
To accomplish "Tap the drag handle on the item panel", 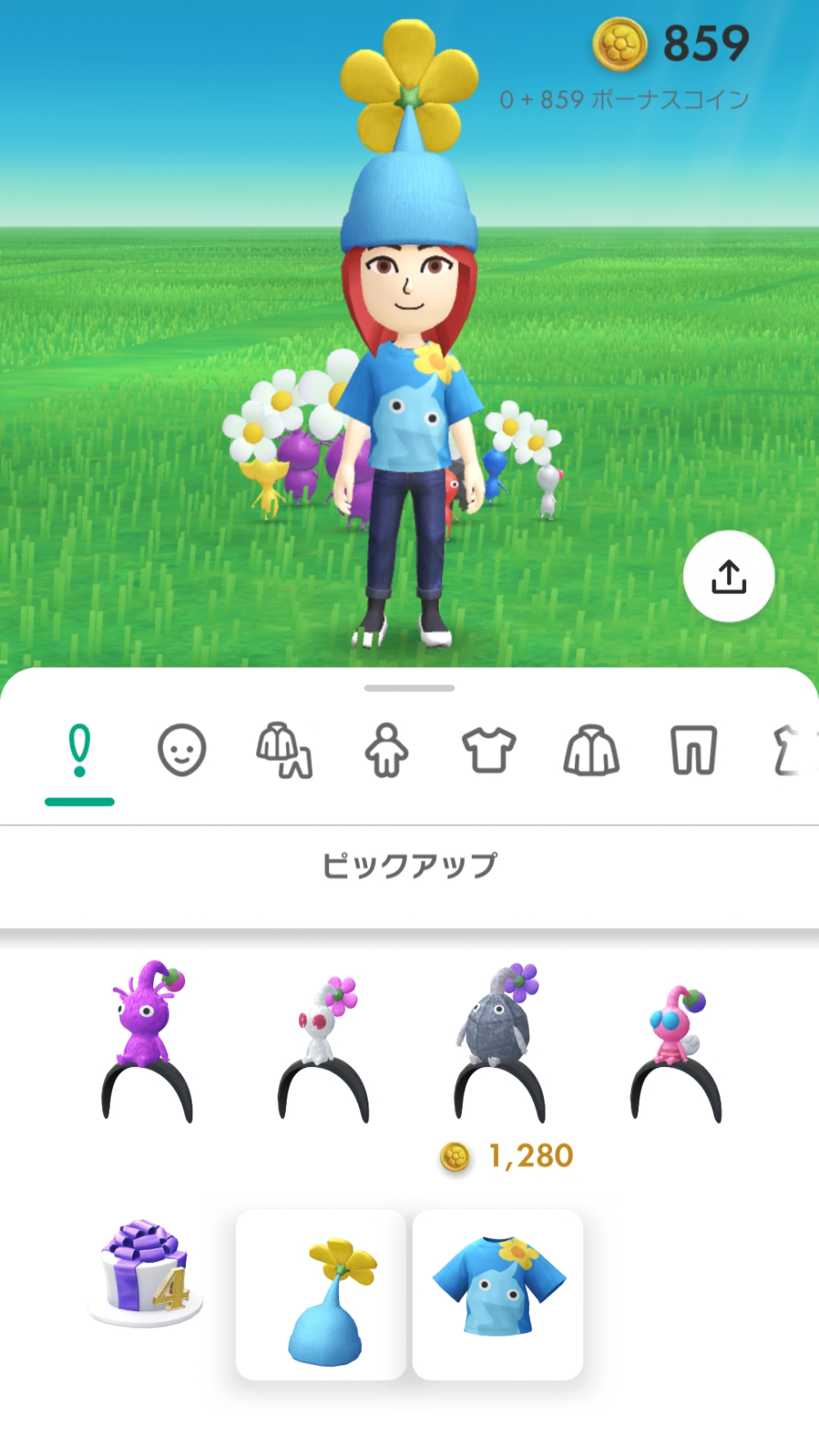I will click(x=409, y=688).
